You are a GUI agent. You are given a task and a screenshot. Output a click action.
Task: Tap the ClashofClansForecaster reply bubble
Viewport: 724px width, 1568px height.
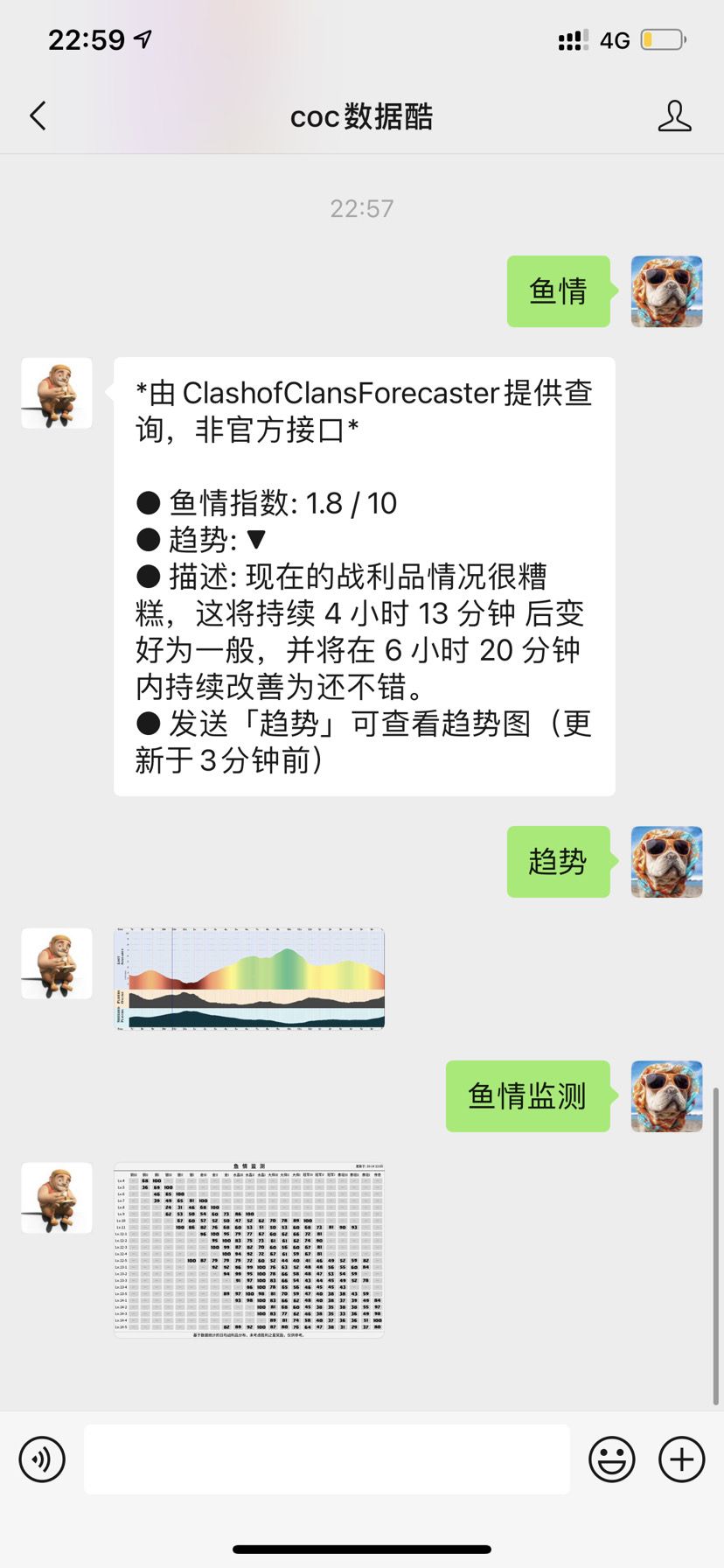pos(363,575)
